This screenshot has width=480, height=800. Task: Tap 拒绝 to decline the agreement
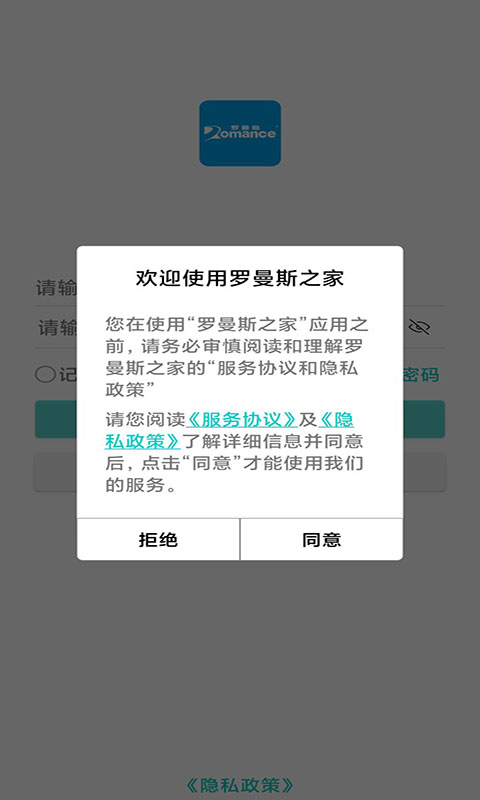click(158, 540)
